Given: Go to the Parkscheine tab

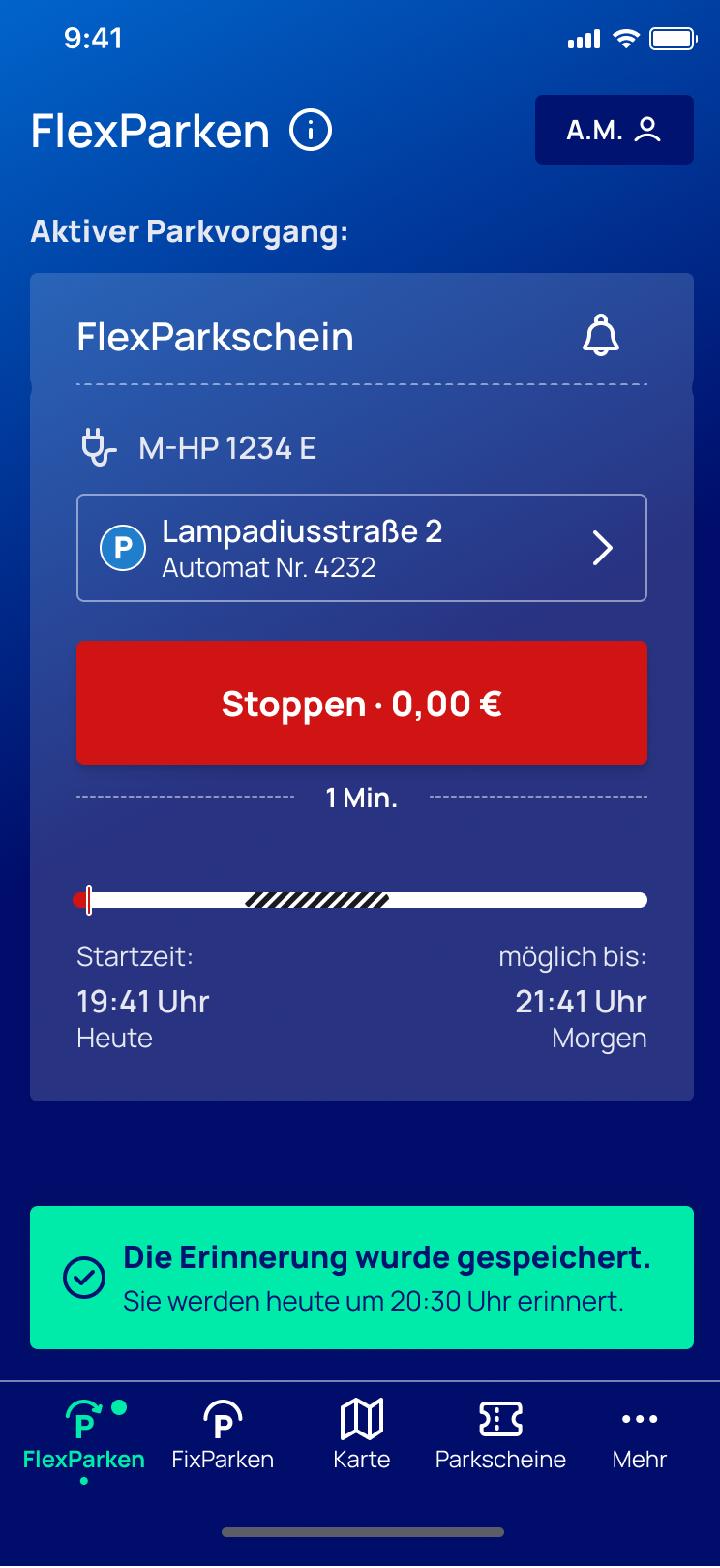Looking at the screenshot, I should (500, 1434).
